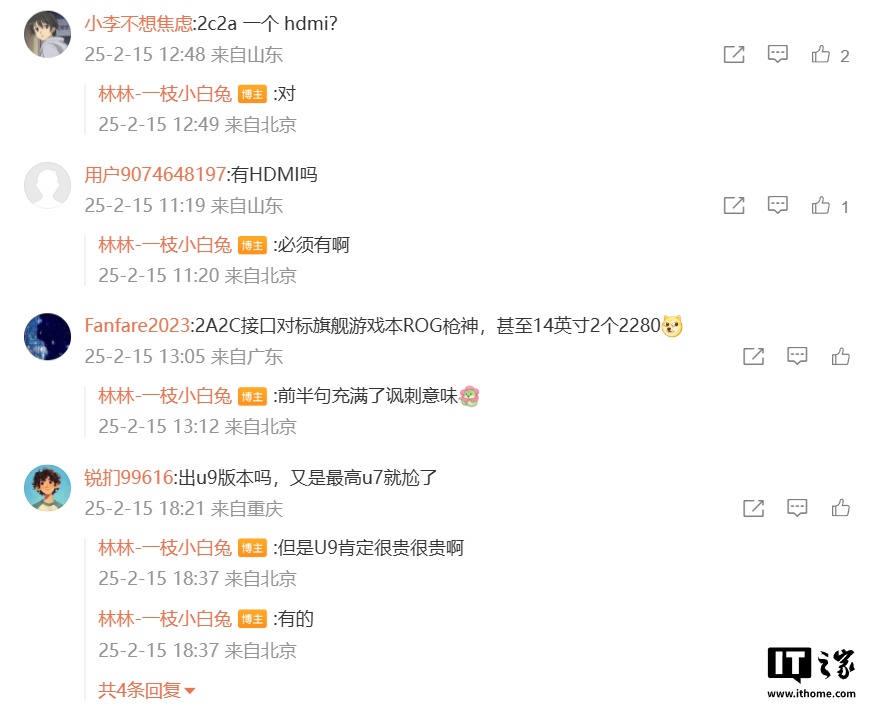
Task: Reply to 用户9074648197's comment
Action: coord(777,206)
